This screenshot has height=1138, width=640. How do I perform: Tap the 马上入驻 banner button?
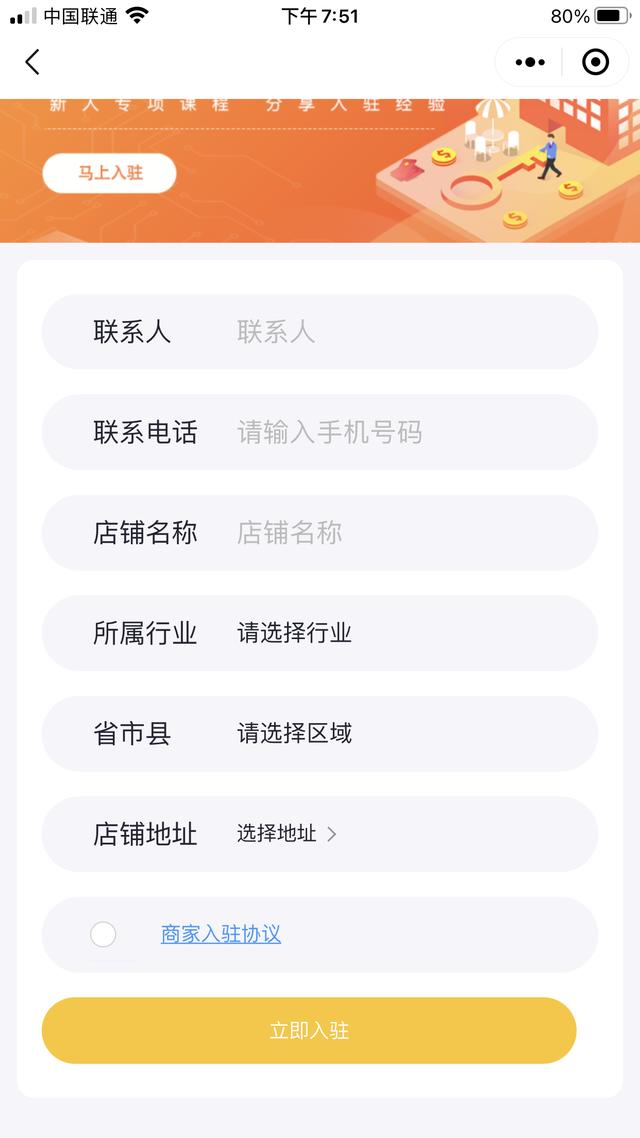click(109, 173)
